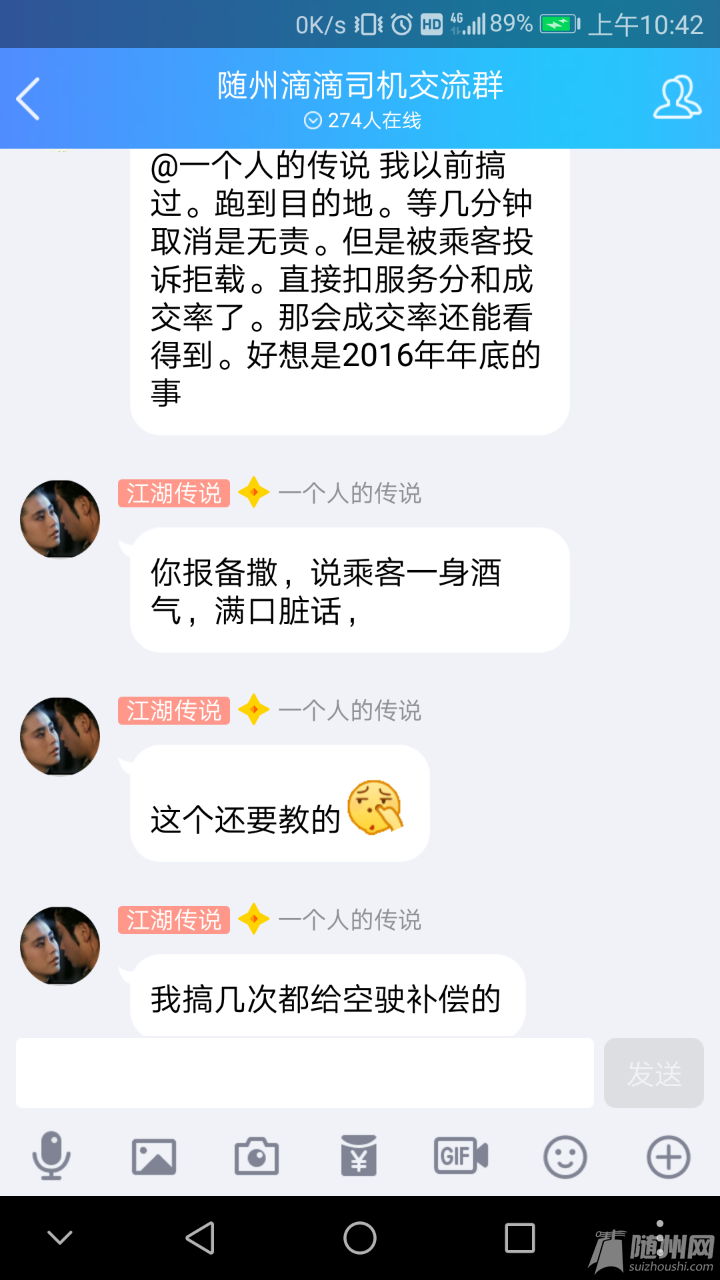This screenshot has width=720, height=1280.
Task: Open the red packet icon
Action: coord(359,1157)
